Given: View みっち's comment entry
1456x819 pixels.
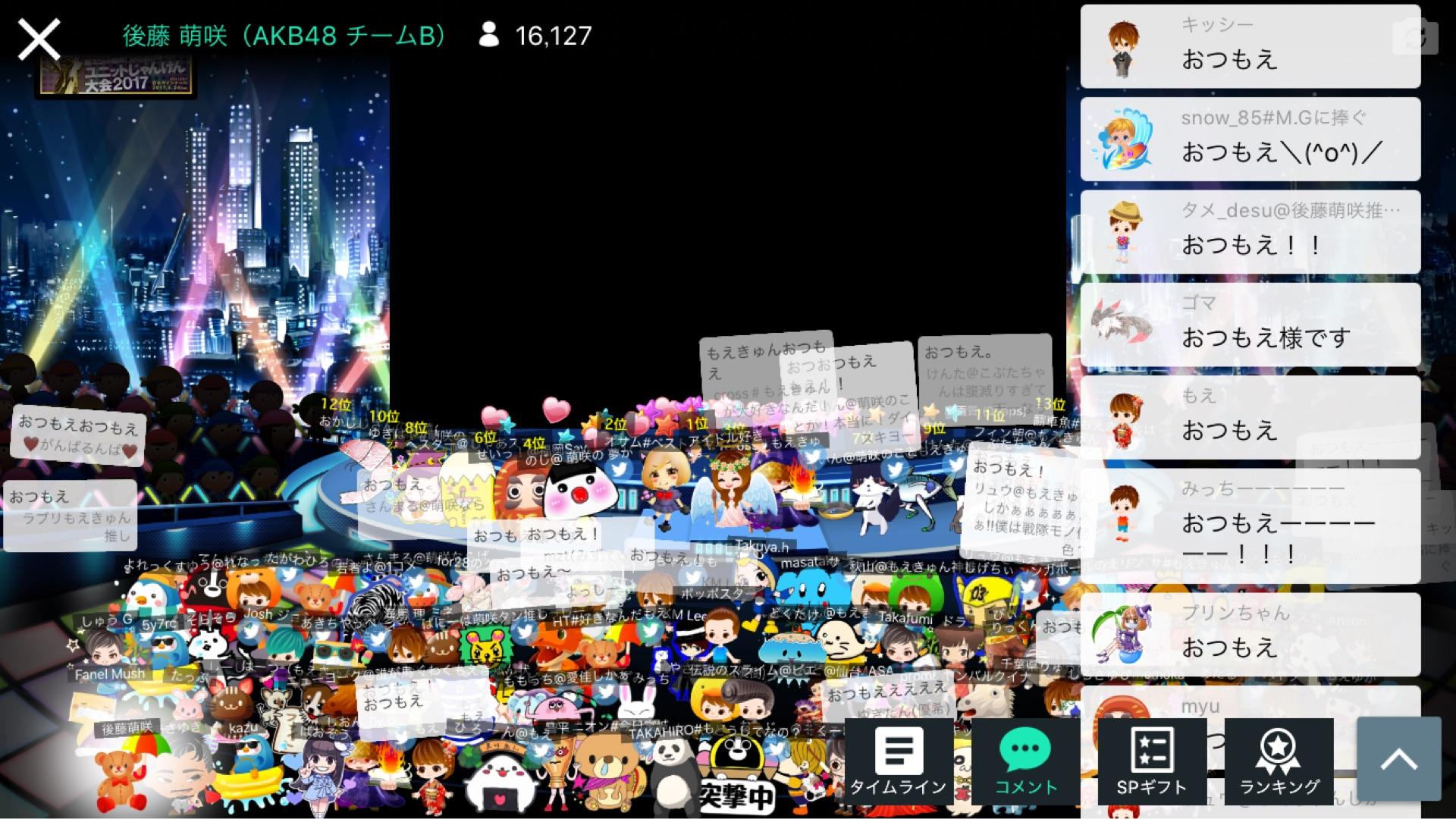Looking at the screenshot, I should coord(1250,526).
